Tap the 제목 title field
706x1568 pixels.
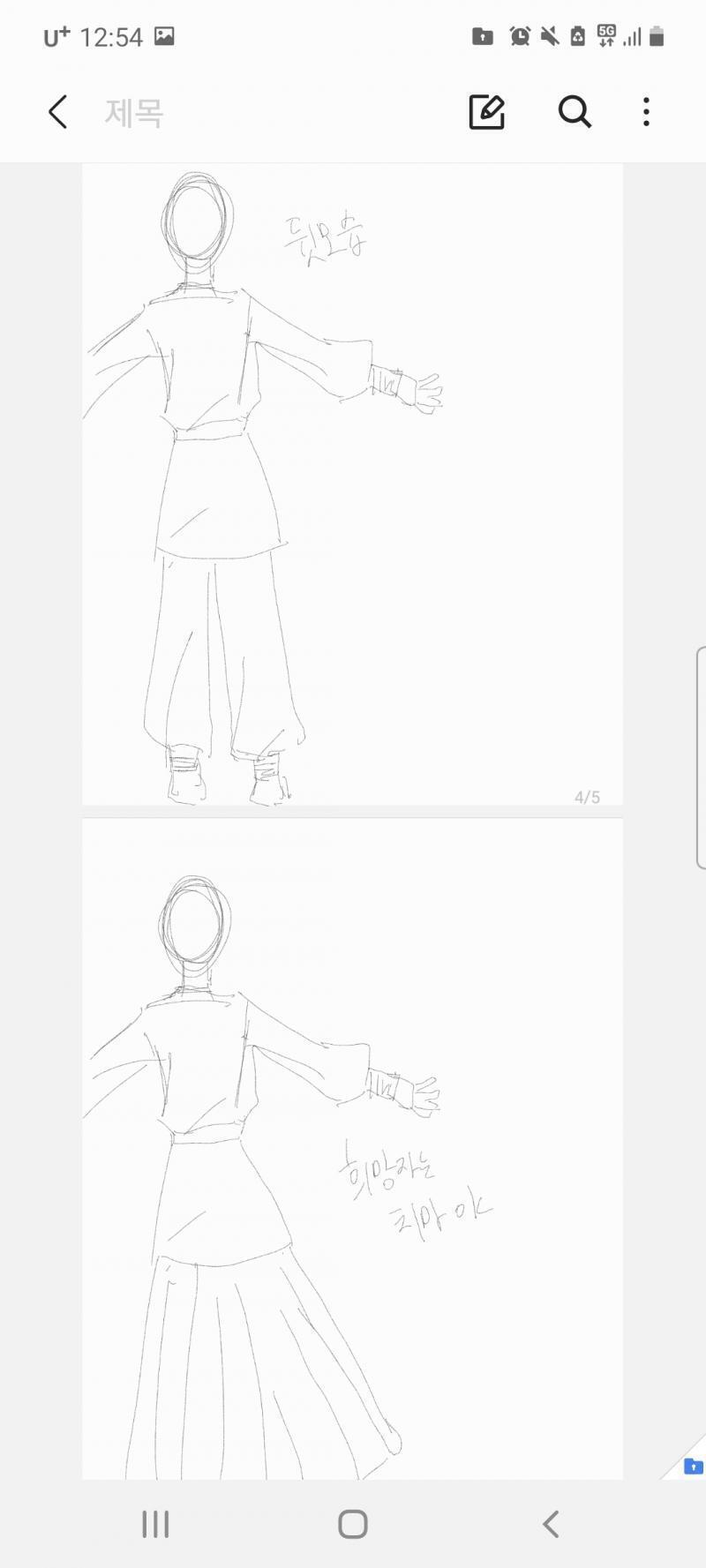pos(134,113)
